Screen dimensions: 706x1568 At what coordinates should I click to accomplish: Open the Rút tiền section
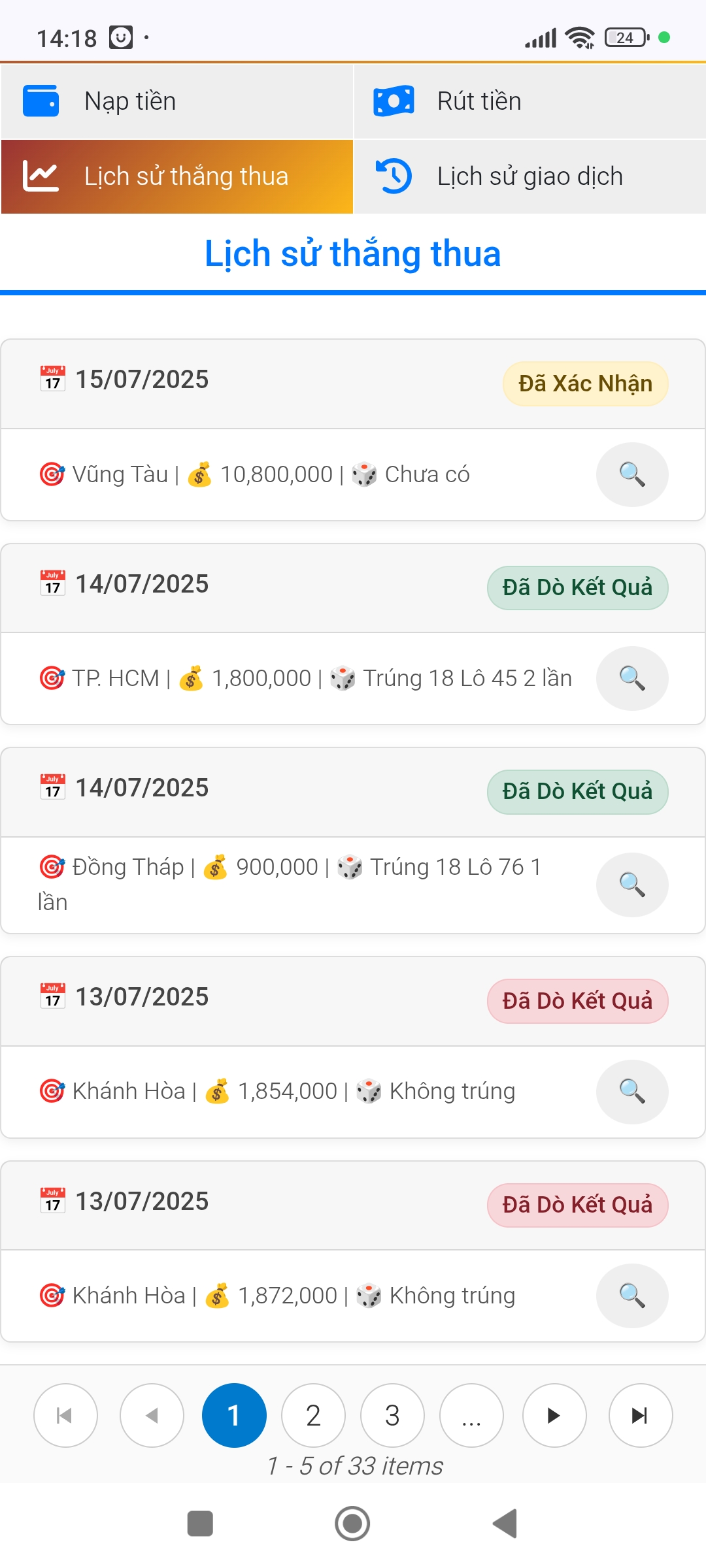click(x=530, y=101)
